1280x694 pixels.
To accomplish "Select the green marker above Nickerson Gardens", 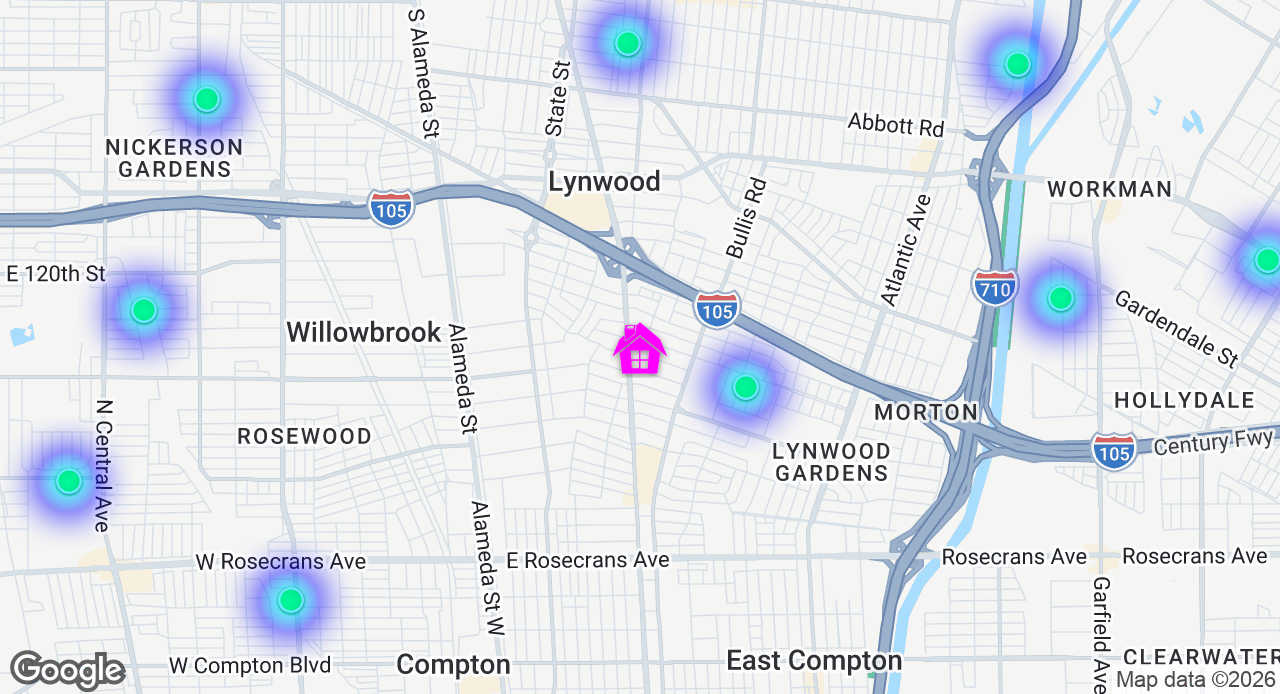I will tap(207, 99).
